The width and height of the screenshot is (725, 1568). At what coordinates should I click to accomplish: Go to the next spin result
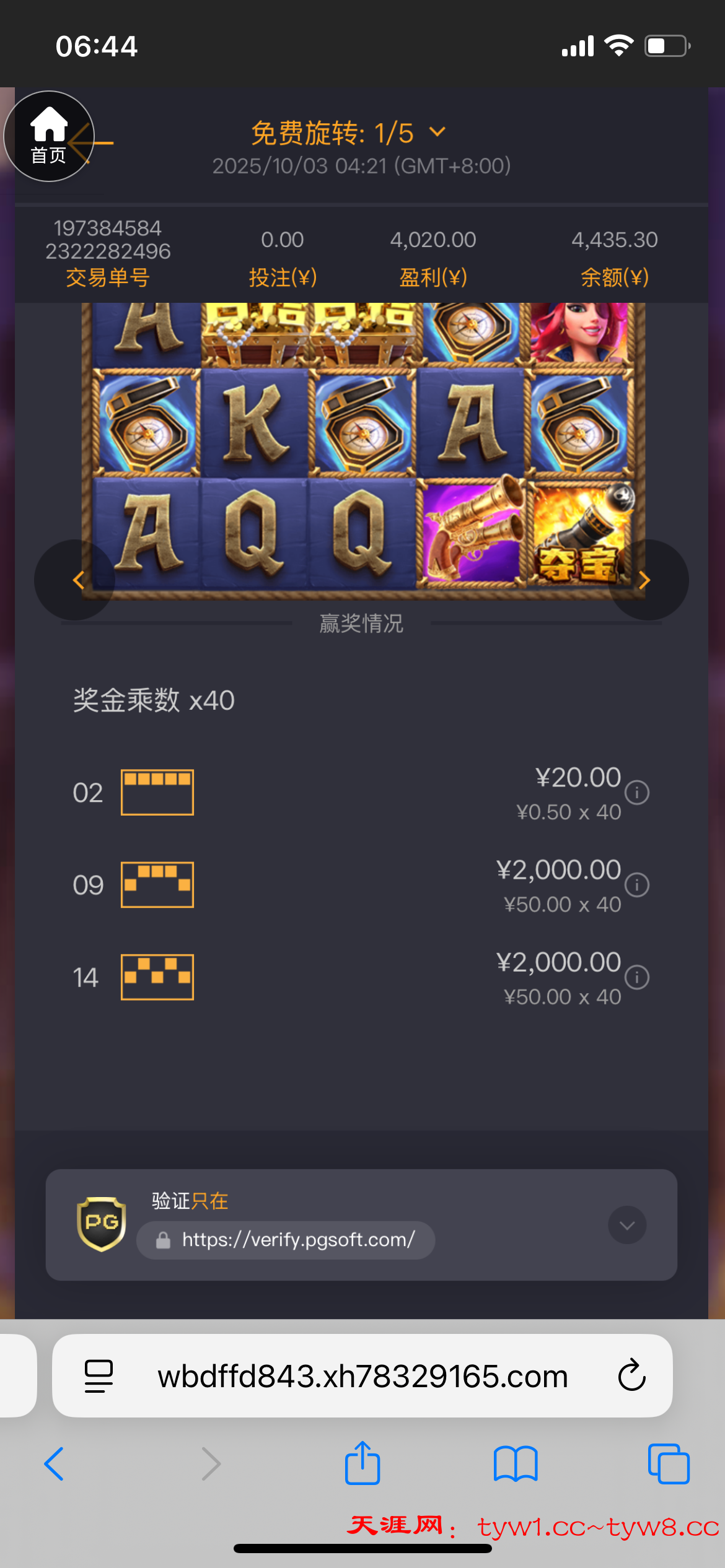[x=646, y=580]
